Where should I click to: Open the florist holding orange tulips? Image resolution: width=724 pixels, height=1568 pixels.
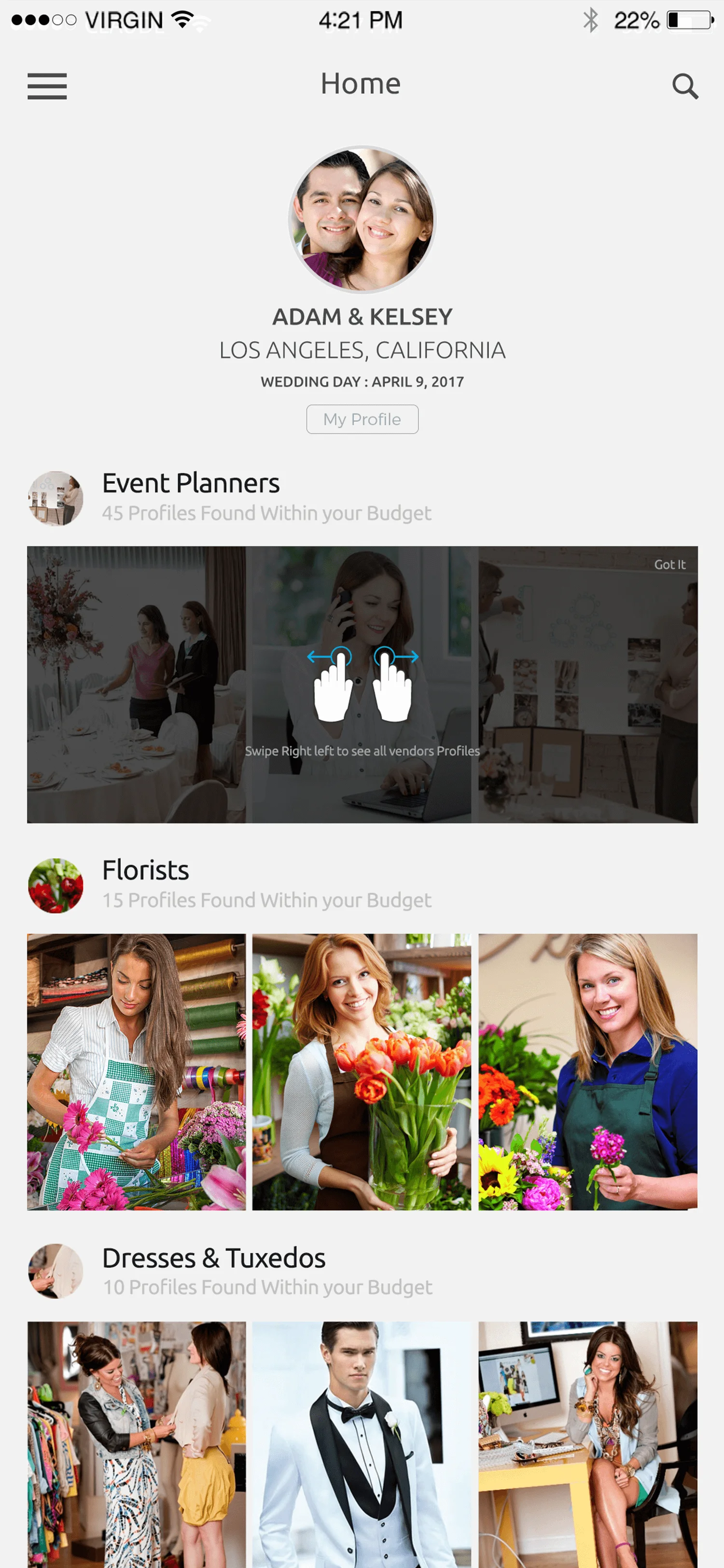[x=362, y=1071]
